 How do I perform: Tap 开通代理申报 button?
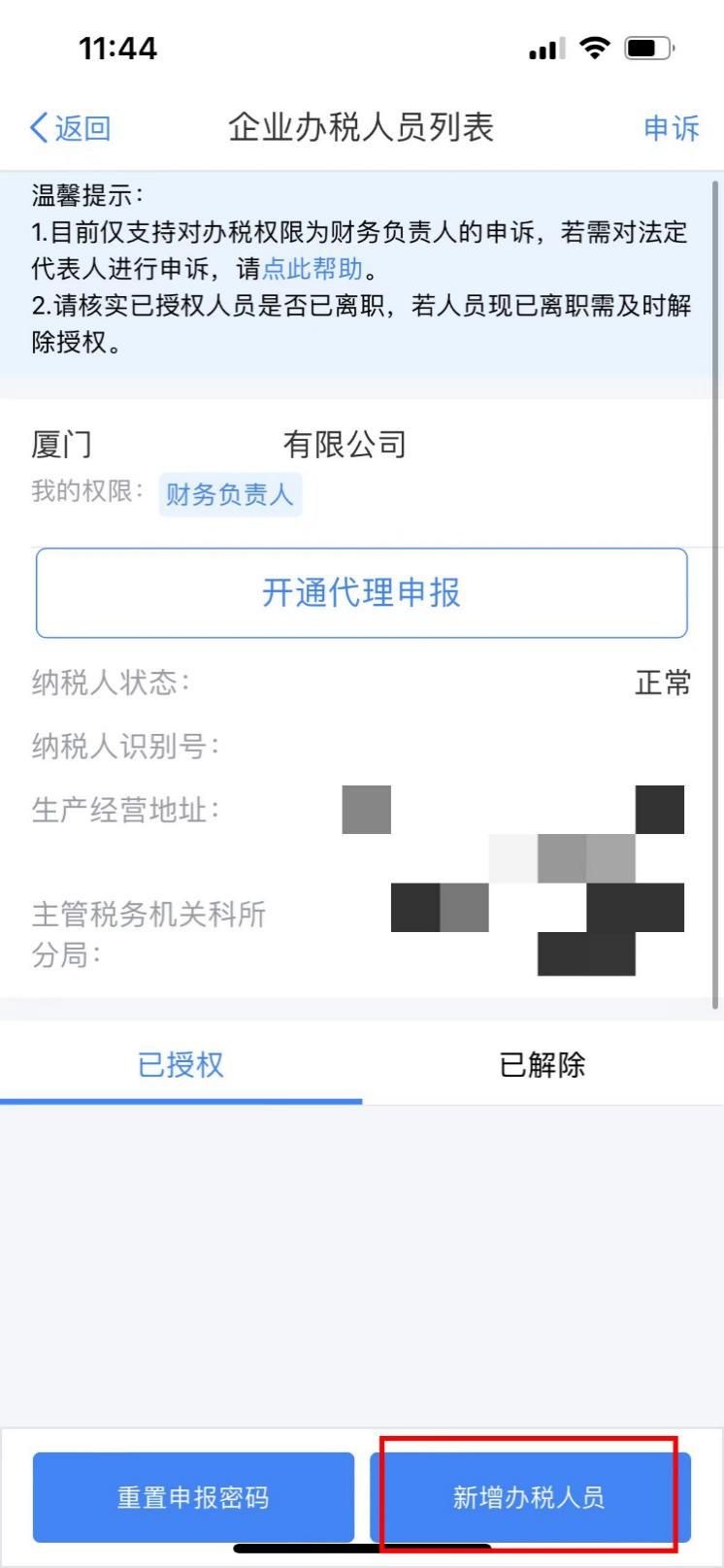pos(362,593)
